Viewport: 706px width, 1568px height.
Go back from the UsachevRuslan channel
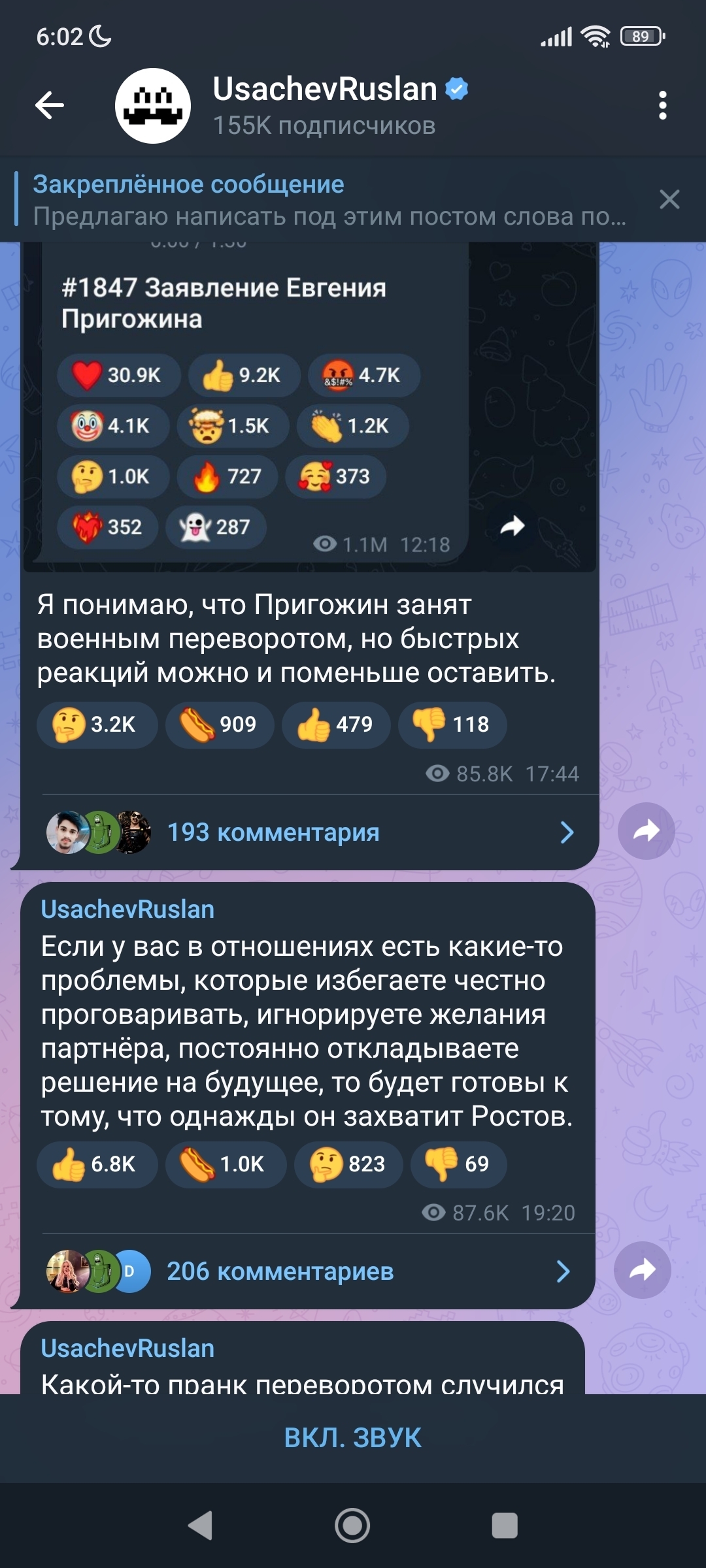[x=50, y=105]
